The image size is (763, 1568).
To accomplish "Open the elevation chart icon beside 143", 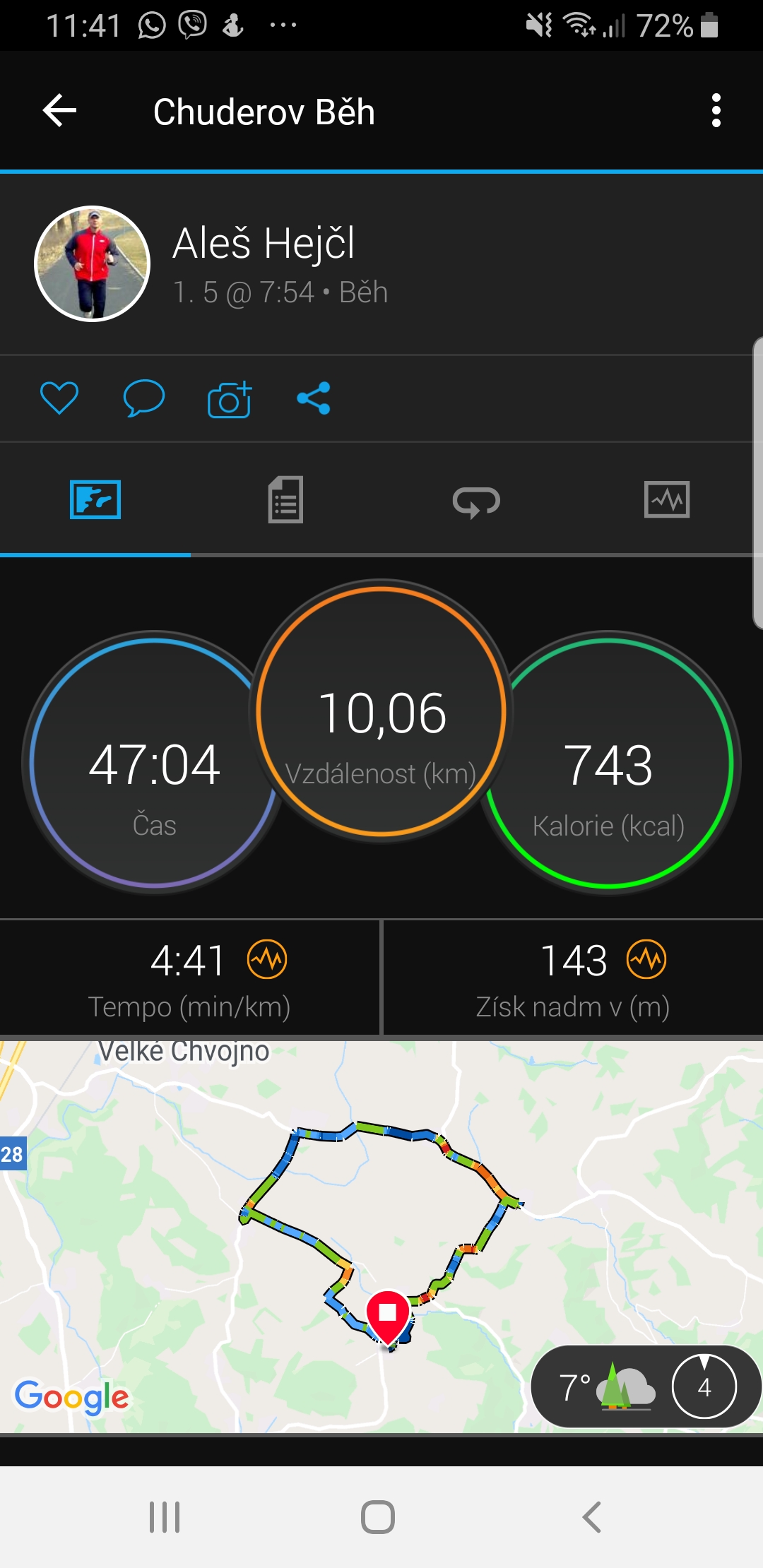I will [646, 959].
